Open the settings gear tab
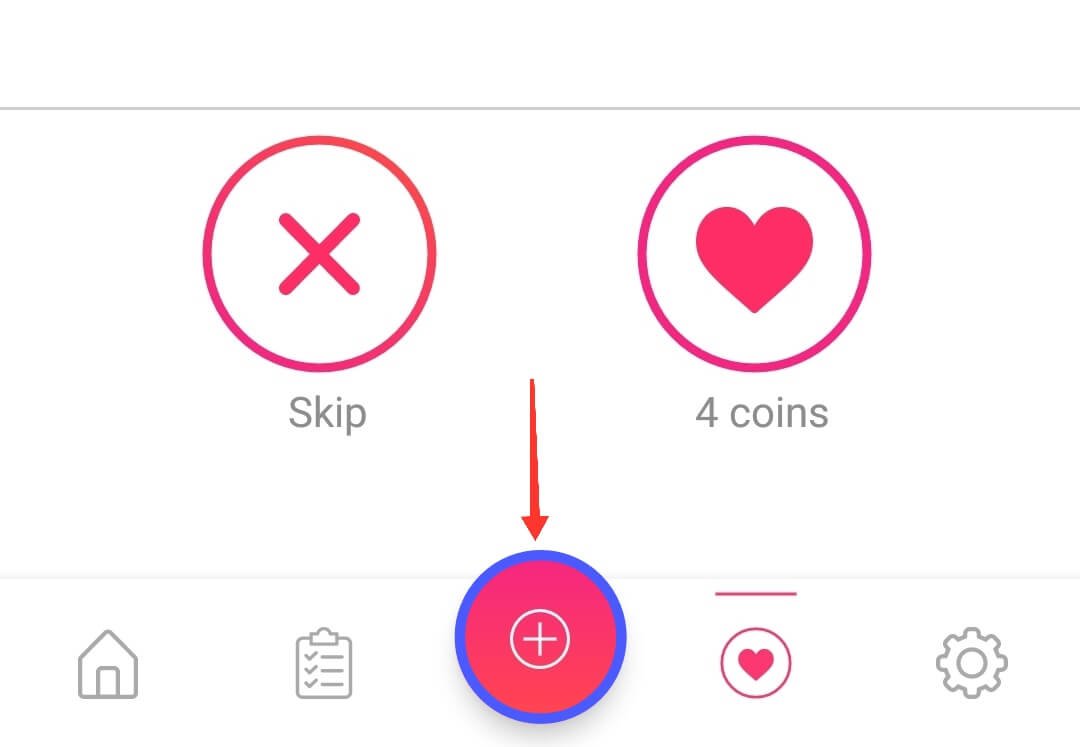The width and height of the screenshot is (1080, 747). (971, 663)
